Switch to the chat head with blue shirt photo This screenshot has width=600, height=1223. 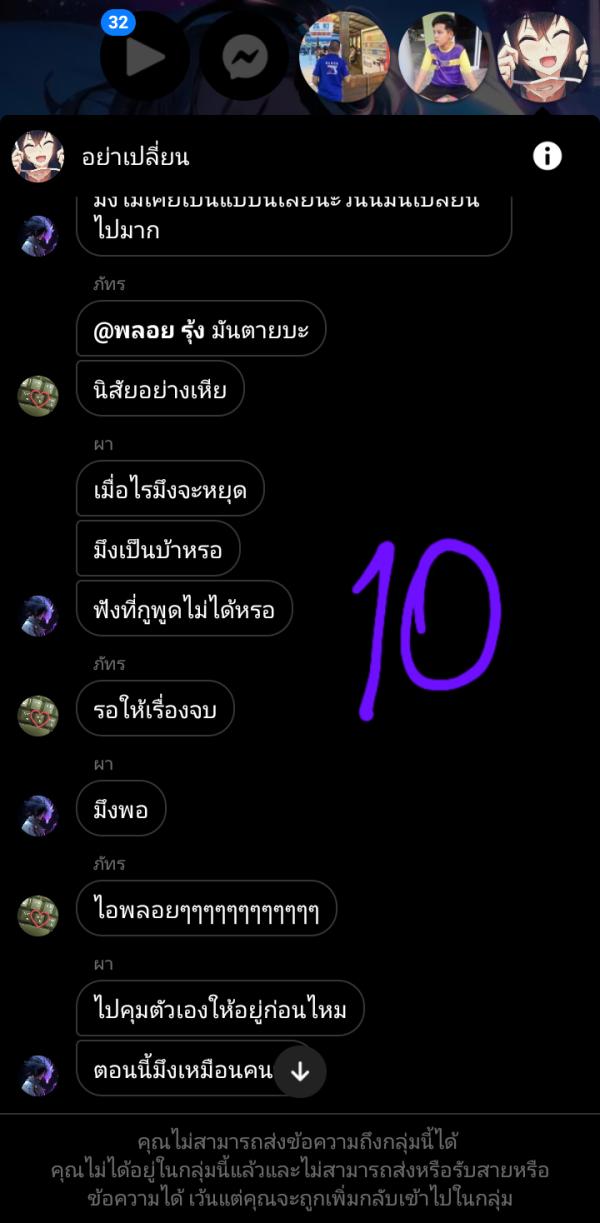click(x=345, y=57)
